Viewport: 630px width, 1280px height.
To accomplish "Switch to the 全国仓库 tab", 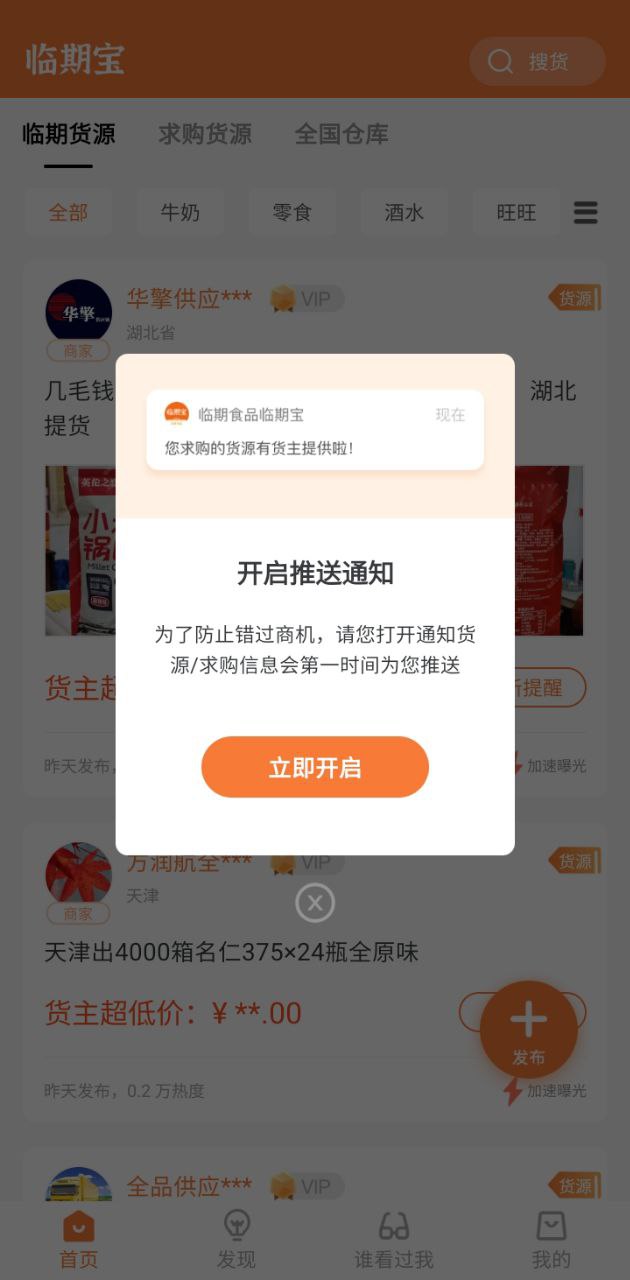I will (x=342, y=134).
